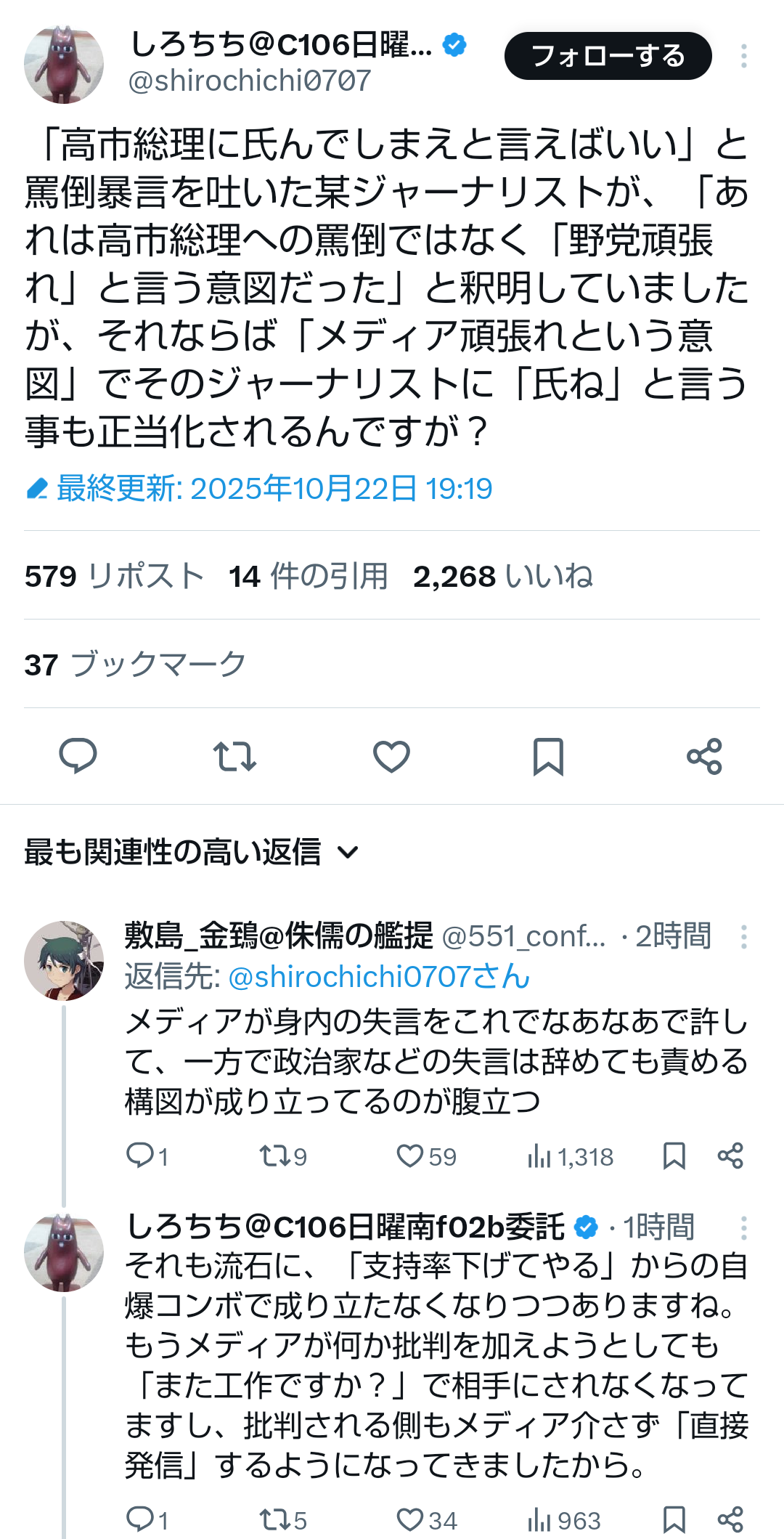This screenshot has height=1539, width=784.
Task: Like 敷島_金鵄's reply with 59 likes
Action: click(410, 1156)
